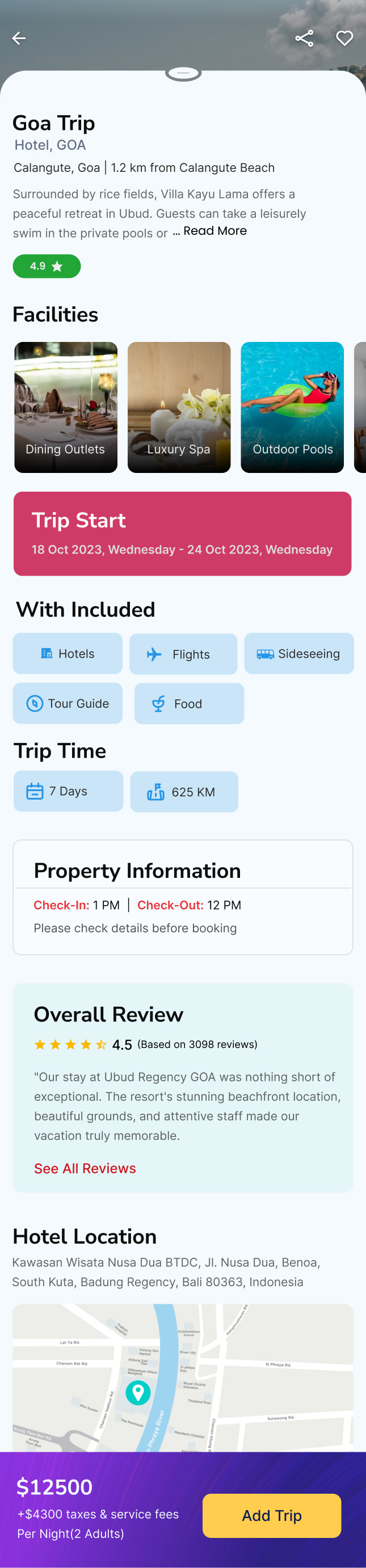Add this trip with Add Trip

(272, 1515)
